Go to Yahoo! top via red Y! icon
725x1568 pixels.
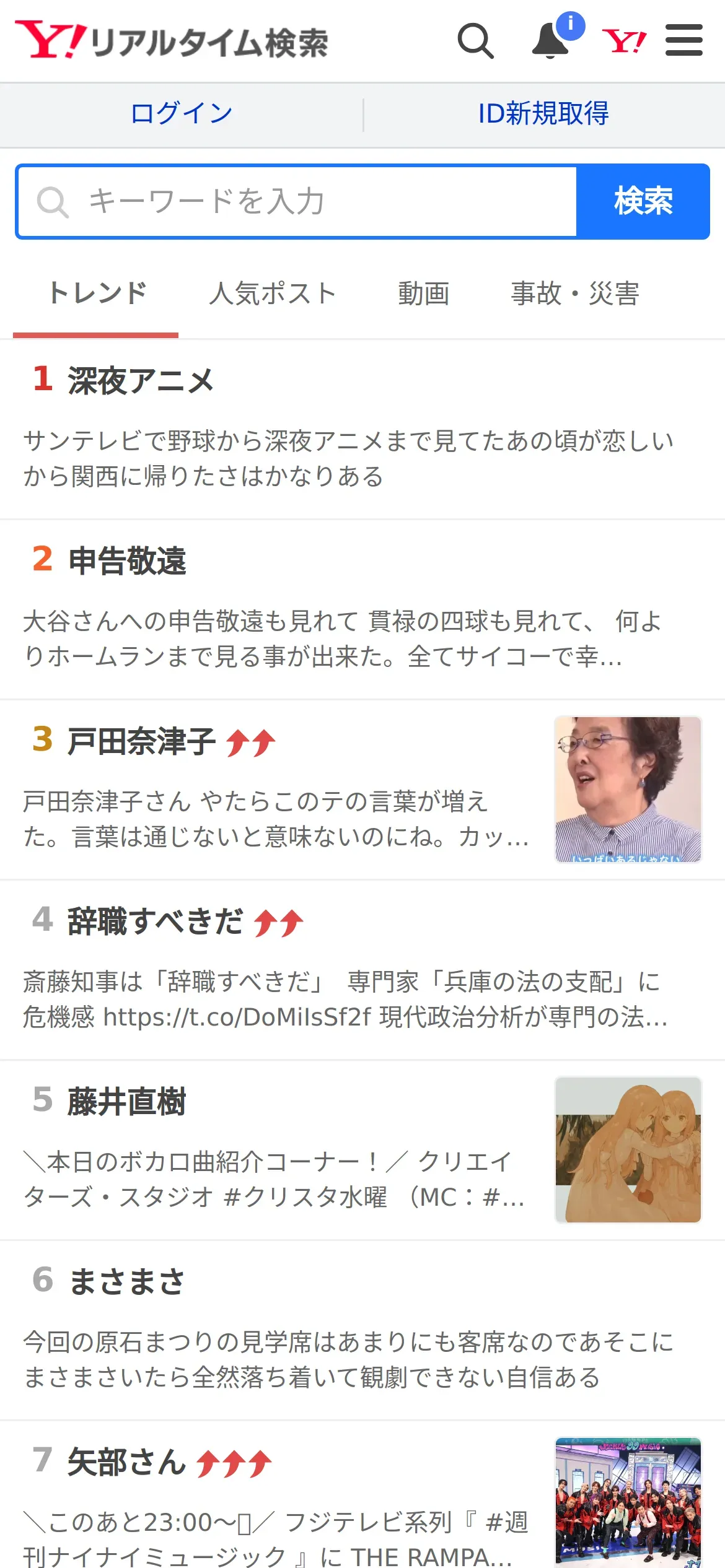(624, 41)
